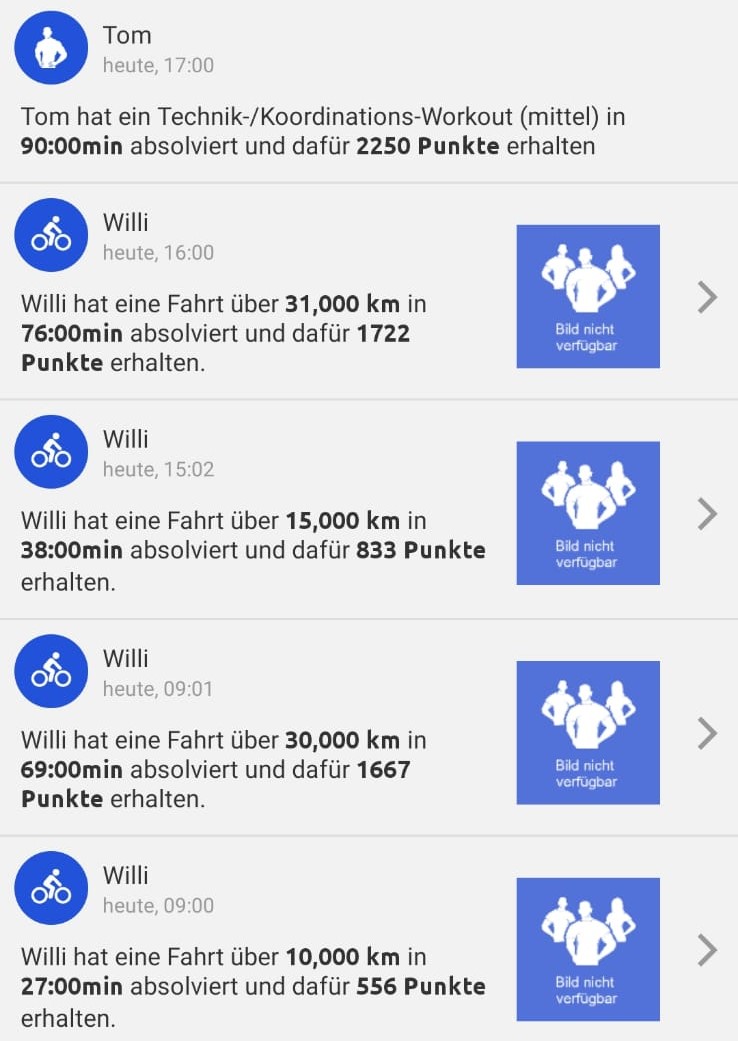Show details of Willi's 10,000 km ride
This screenshot has height=1041, width=738.
click(x=707, y=950)
